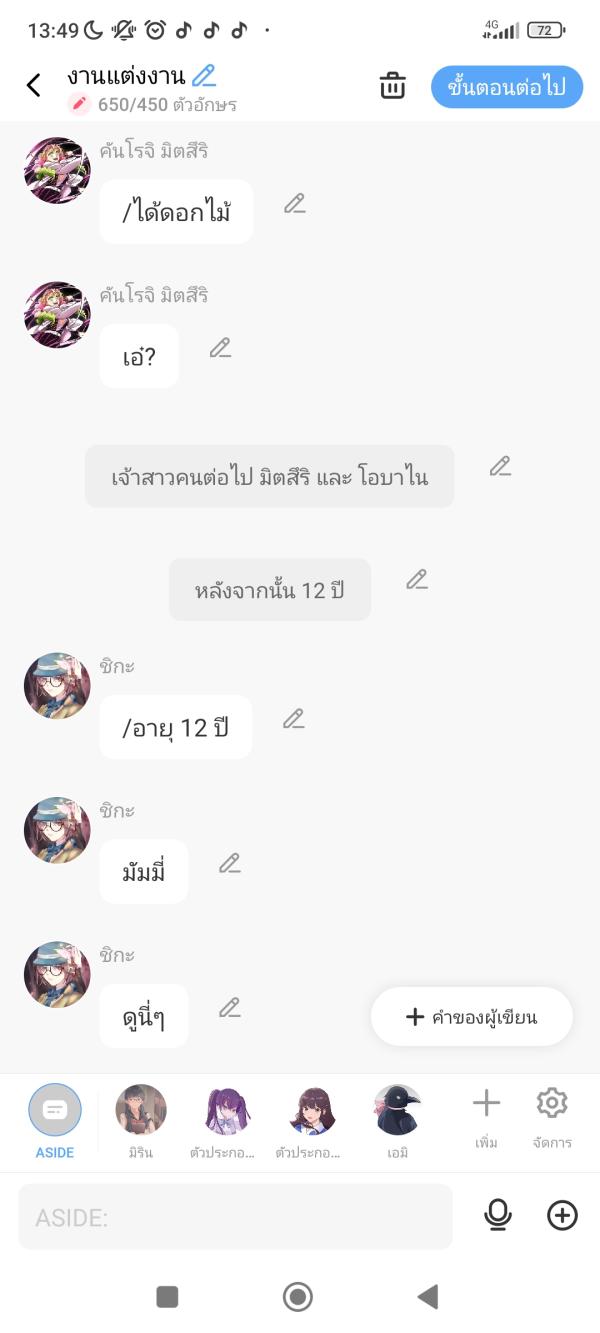Viewport: 600px width, 1333px height.
Task: Choose character มิริน as speaker
Action: point(141,1120)
